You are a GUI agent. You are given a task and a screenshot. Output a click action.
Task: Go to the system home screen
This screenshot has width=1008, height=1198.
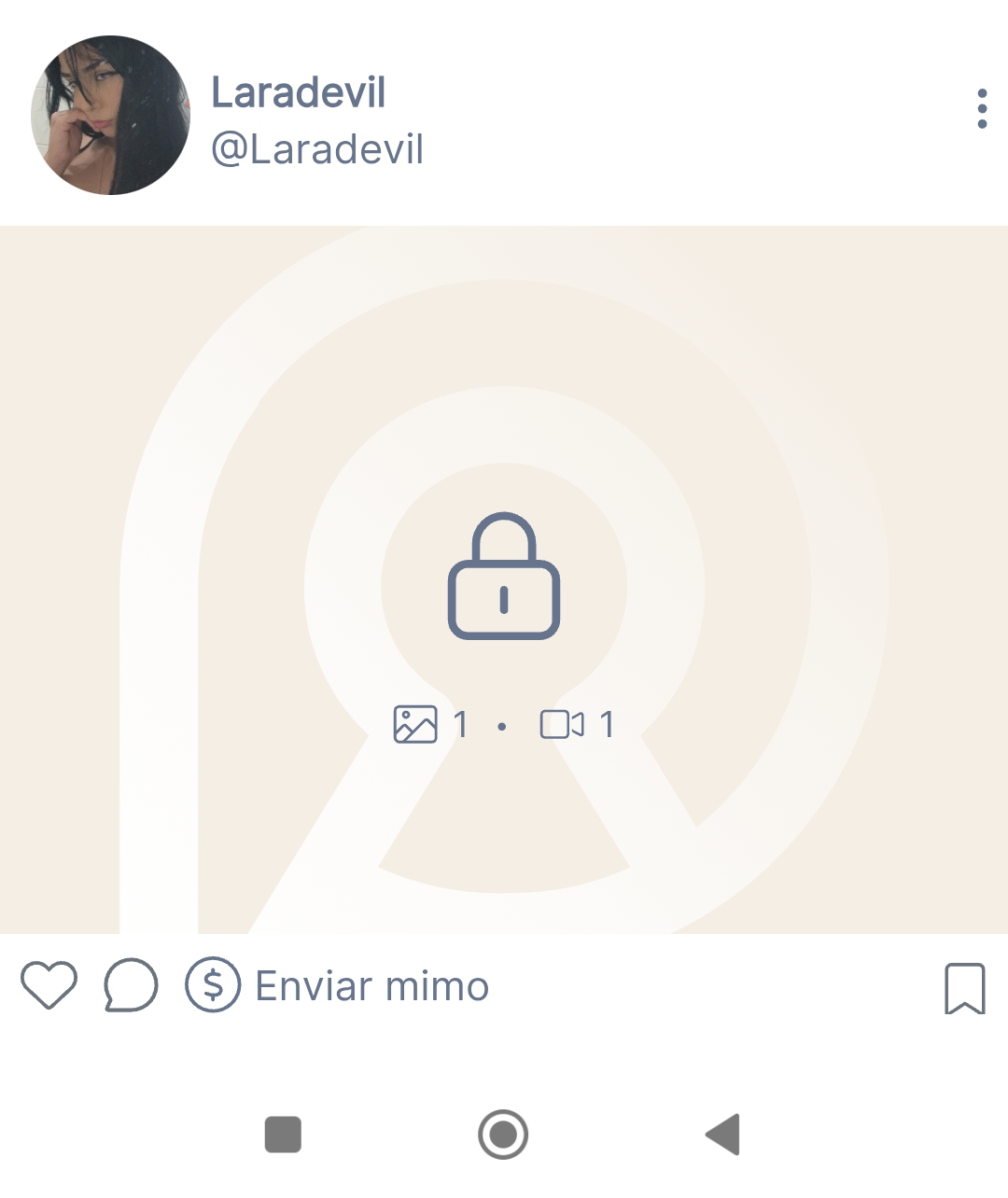pyautogui.click(x=503, y=1135)
